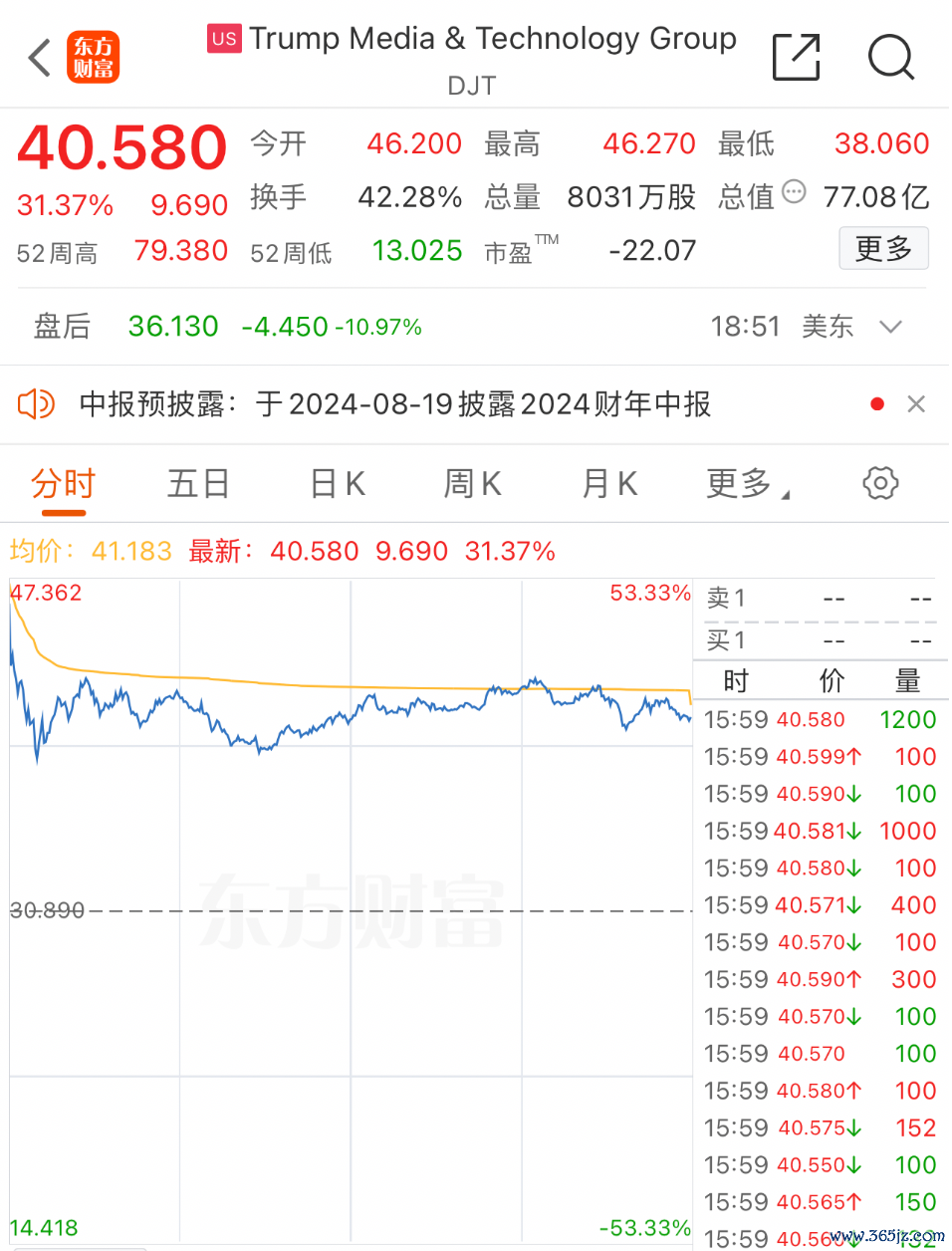This screenshot has width=952, height=1251.
Task: Share this stock page
Action: tap(796, 57)
